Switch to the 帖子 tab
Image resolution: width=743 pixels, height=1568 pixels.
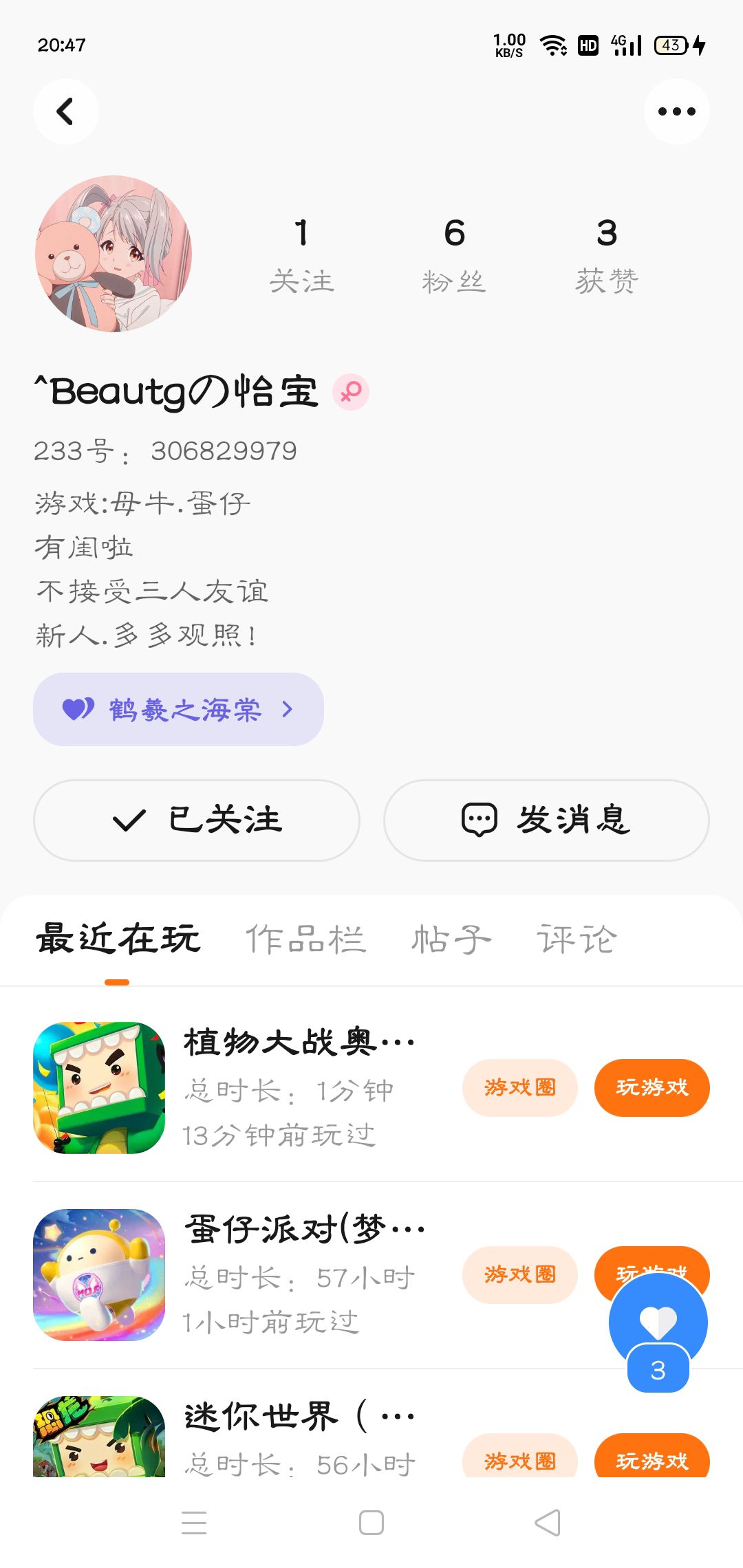[451, 939]
